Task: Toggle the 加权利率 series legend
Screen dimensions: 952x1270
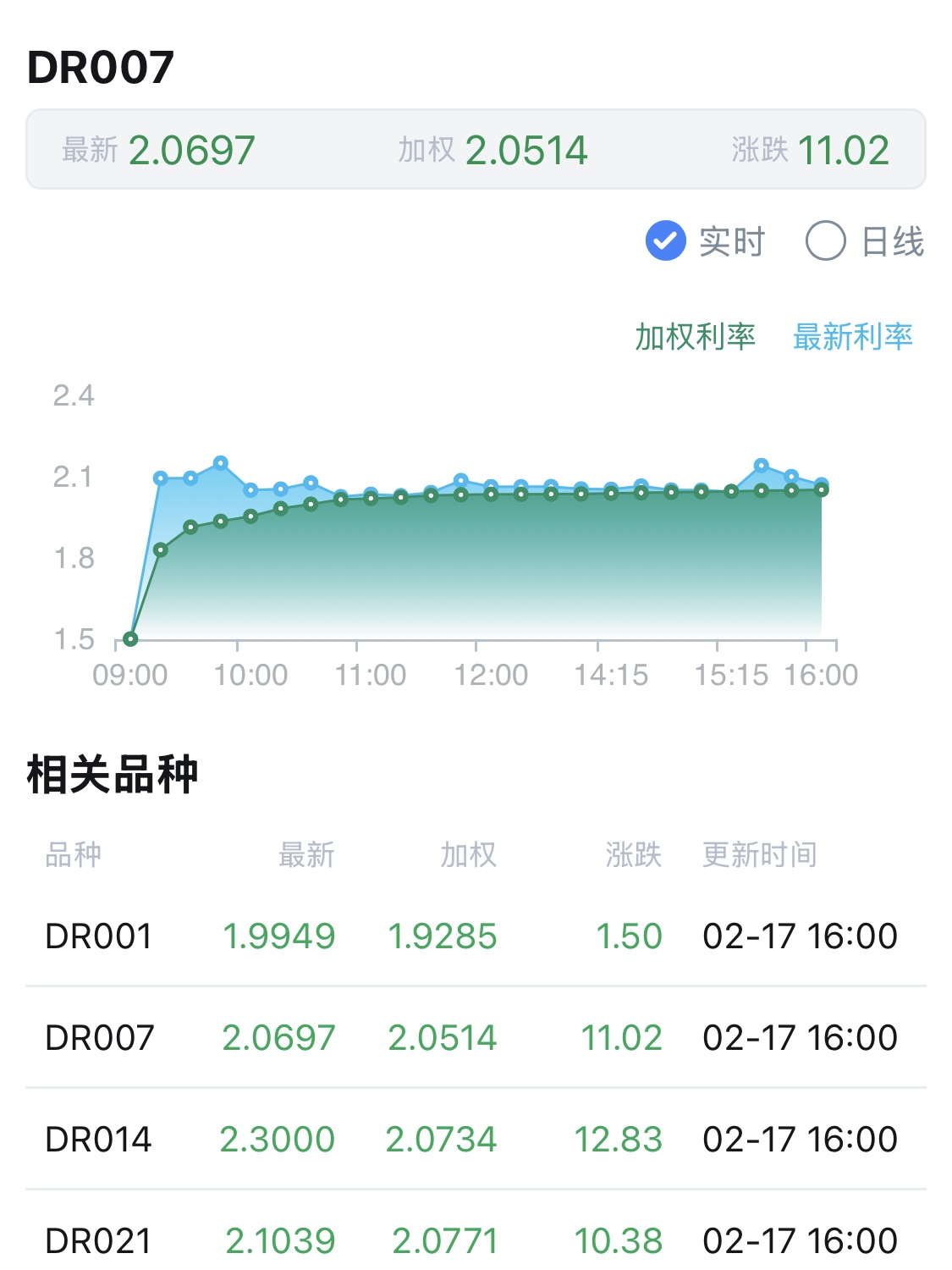Action: pos(694,336)
